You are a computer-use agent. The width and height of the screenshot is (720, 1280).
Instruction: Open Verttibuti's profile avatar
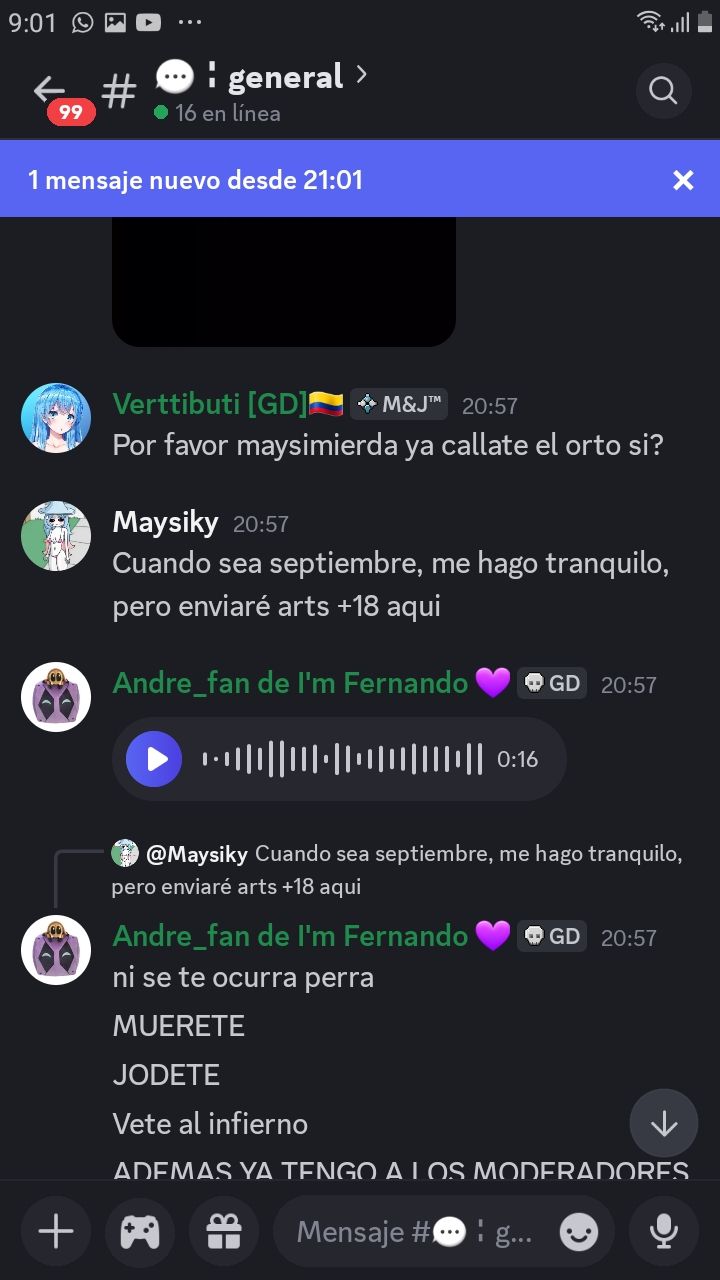(56, 418)
